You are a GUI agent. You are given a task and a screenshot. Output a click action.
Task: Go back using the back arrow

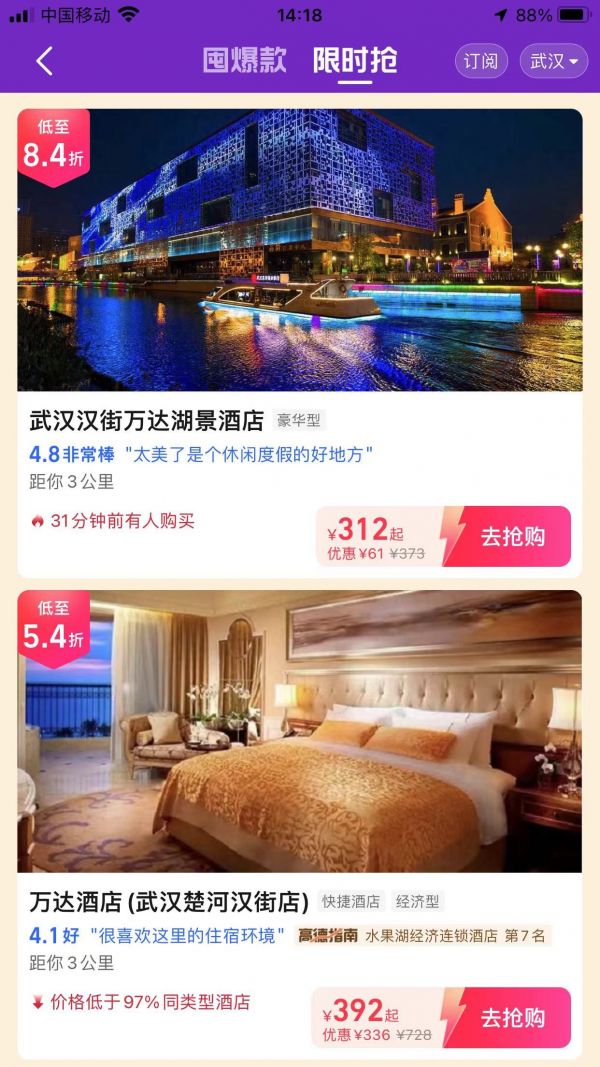44,61
